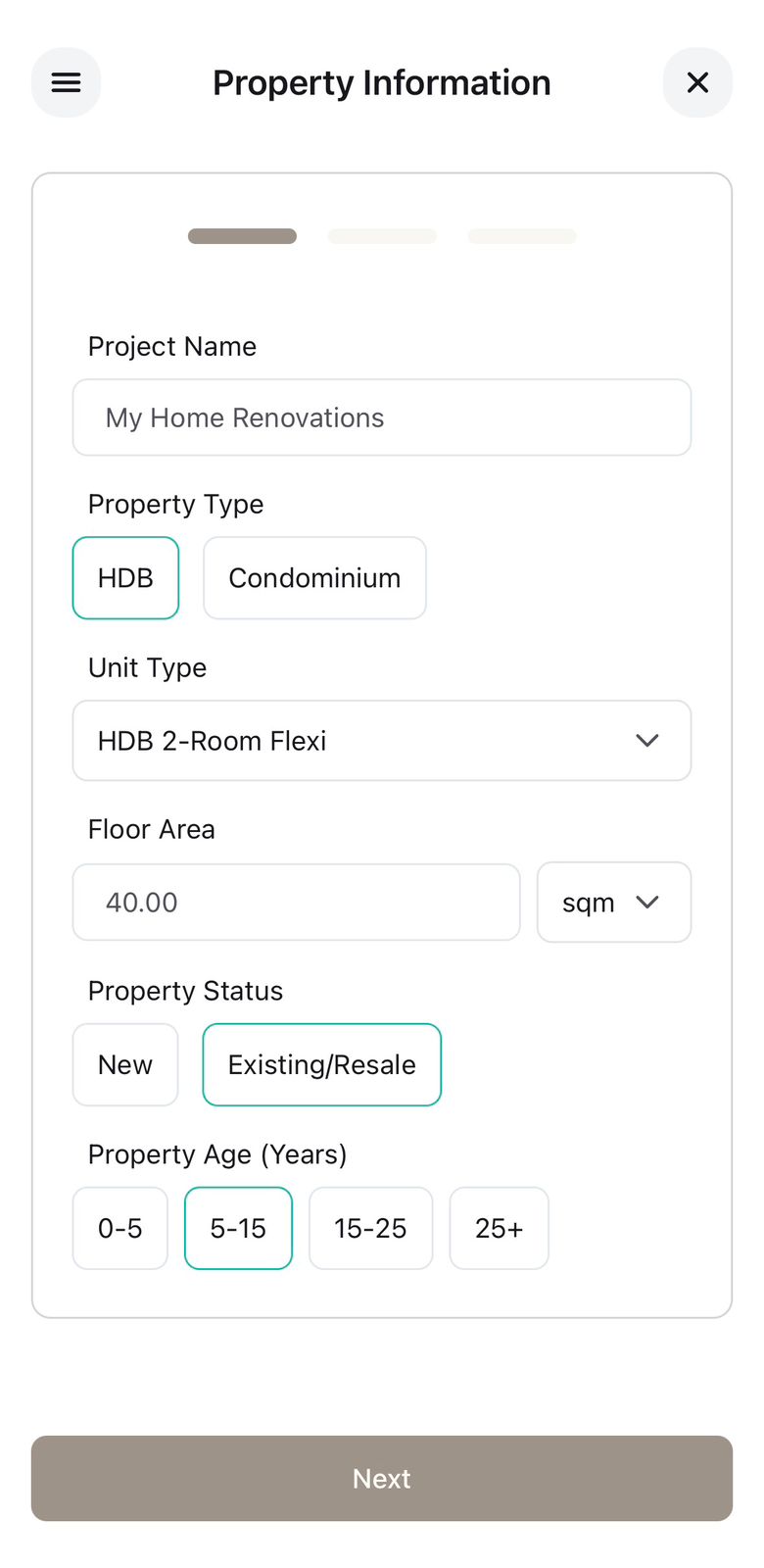Select Existing/Resale property status
This screenshot has height=1568, width=764.
pos(321,1064)
